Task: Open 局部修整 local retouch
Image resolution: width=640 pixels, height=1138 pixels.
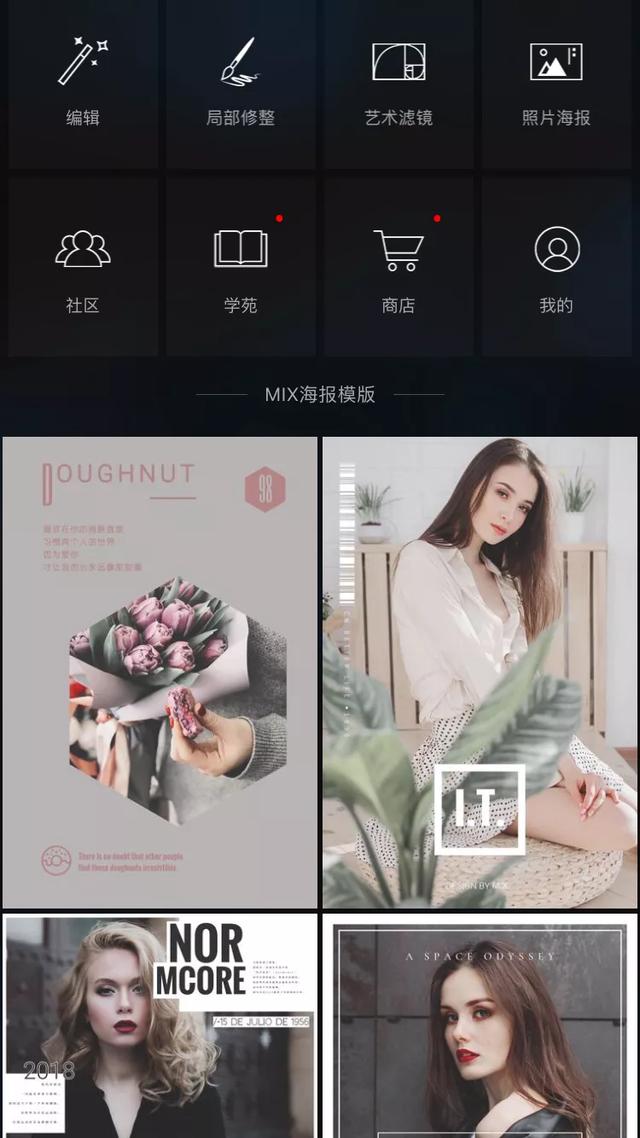Action: point(241,84)
